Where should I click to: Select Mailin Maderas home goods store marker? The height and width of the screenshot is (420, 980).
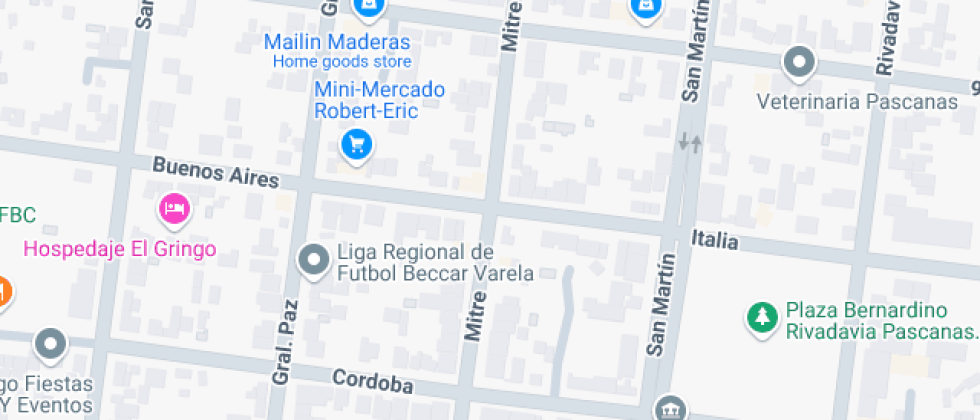[x=369, y=9]
